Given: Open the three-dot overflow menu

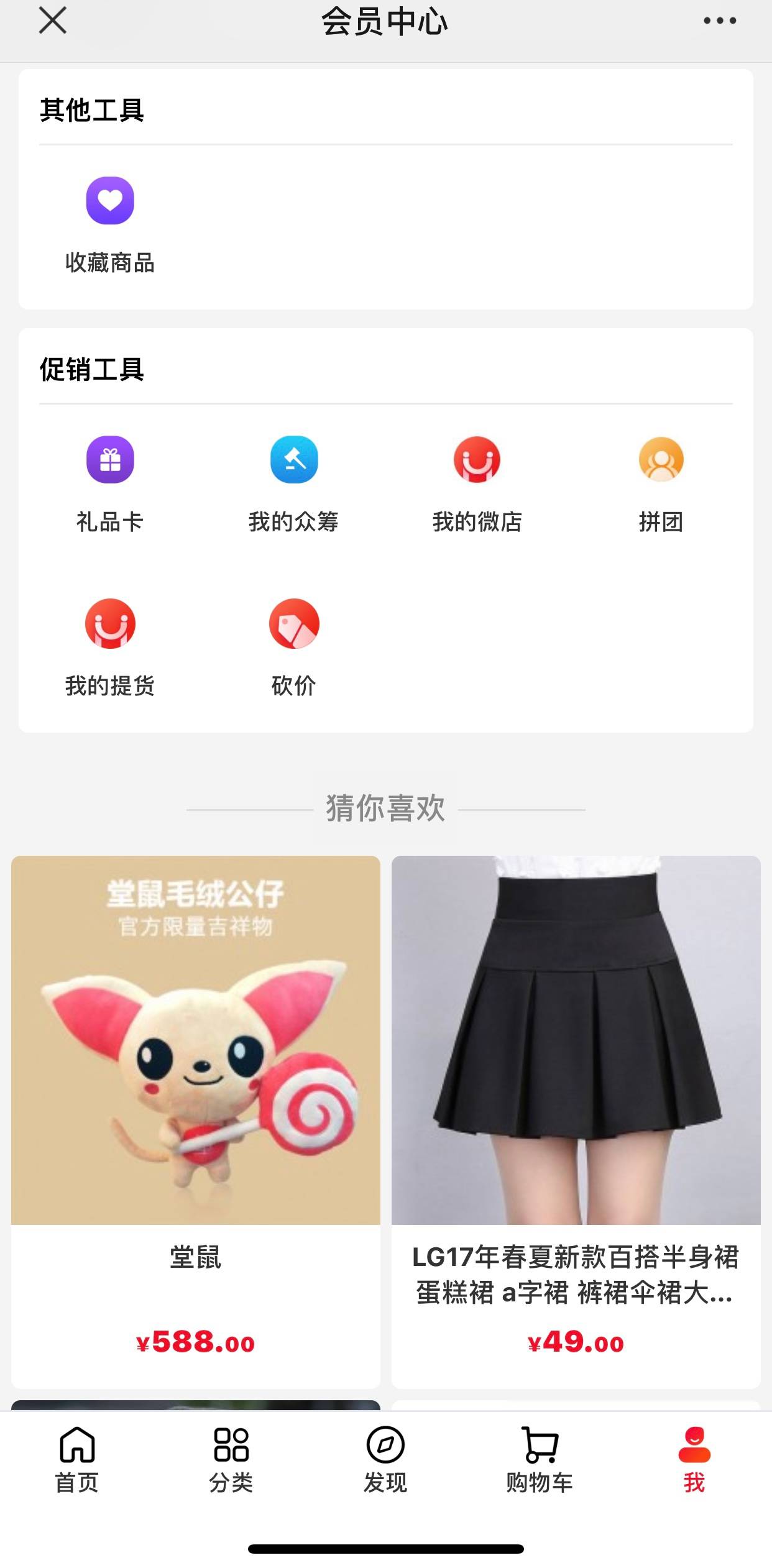Looking at the screenshot, I should (719, 21).
